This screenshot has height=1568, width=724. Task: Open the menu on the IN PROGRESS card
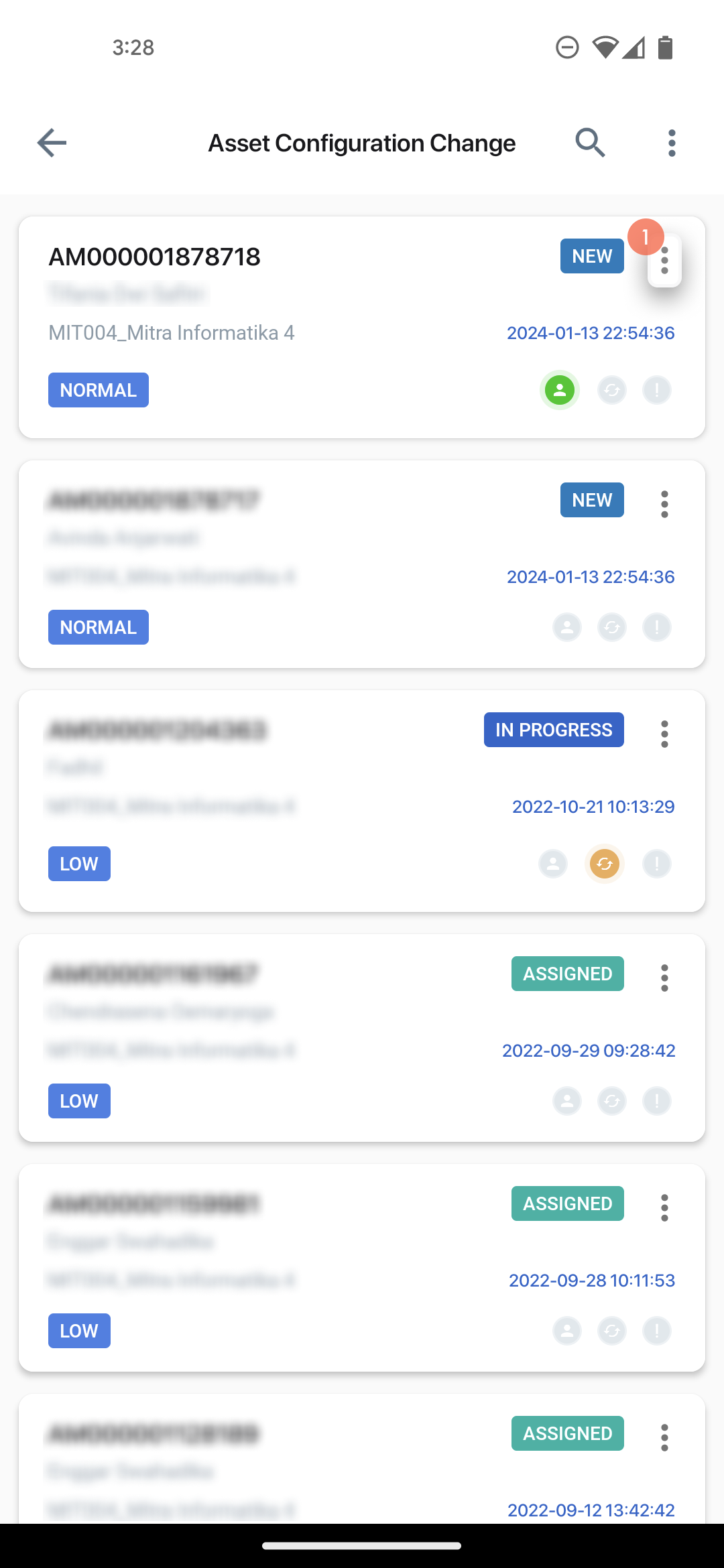coord(664,734)
